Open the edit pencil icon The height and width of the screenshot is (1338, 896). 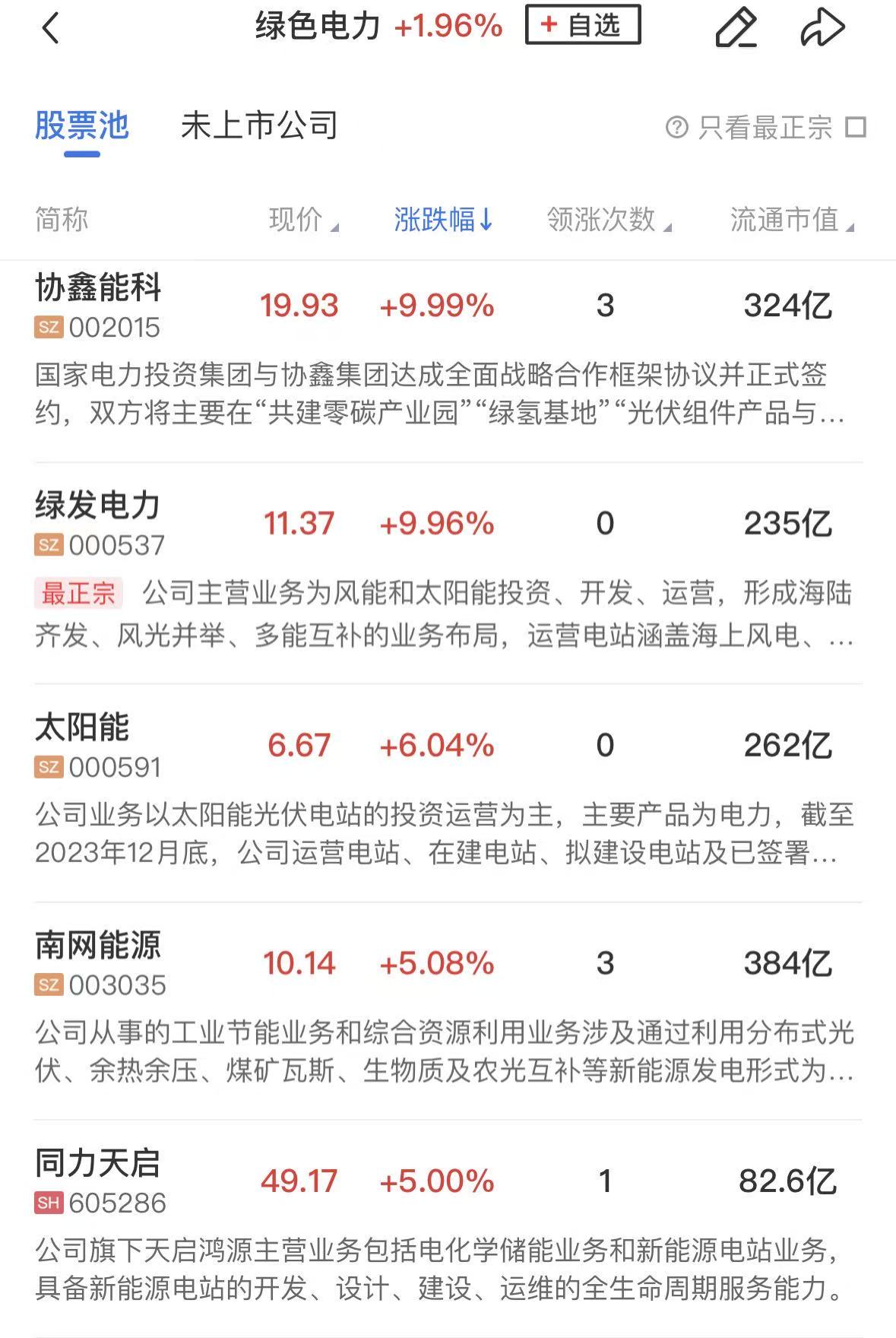[x=736, y=29]
